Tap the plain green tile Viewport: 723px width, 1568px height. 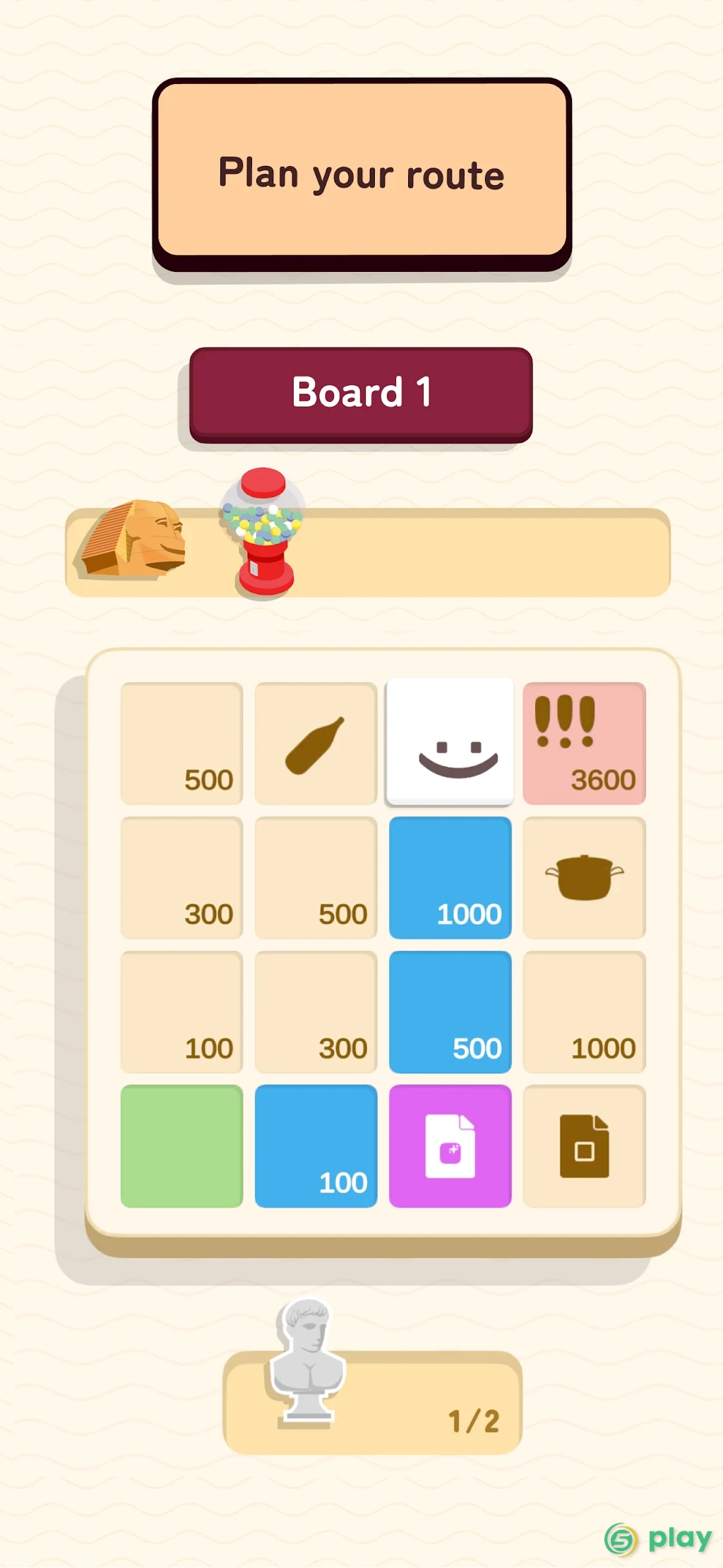click(181, 1146)
